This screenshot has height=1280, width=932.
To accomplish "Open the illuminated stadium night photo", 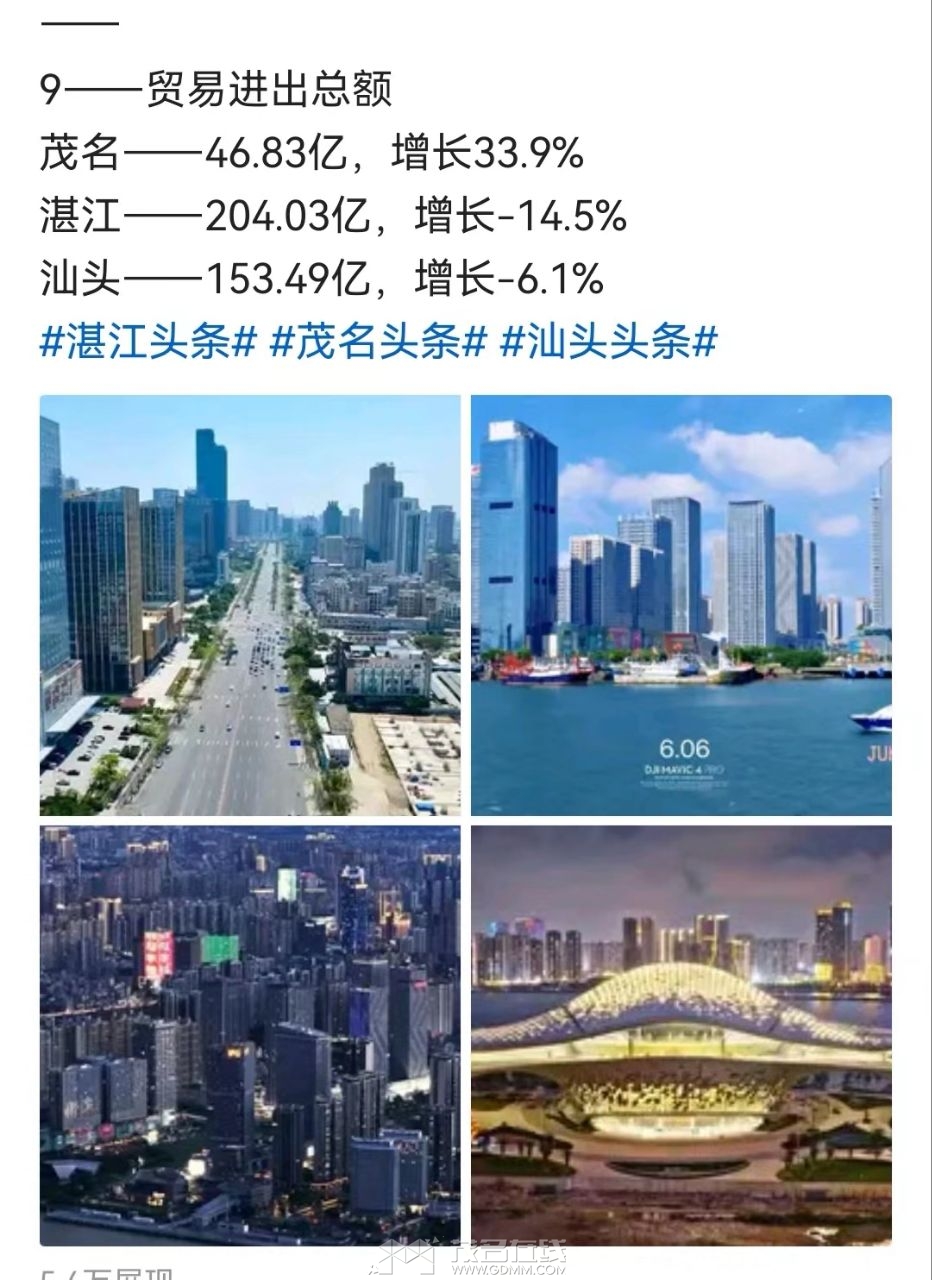I will [681, 1035].
